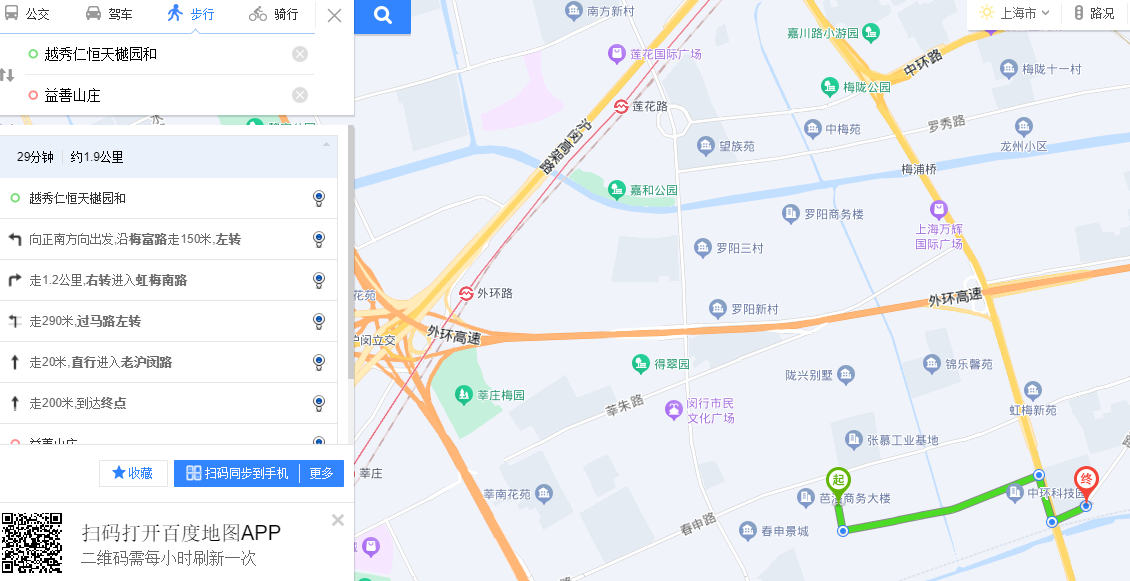Viewport: 1130px width, 581px height.
Task: Clear the start point field
Action: [x=300, y=54]
